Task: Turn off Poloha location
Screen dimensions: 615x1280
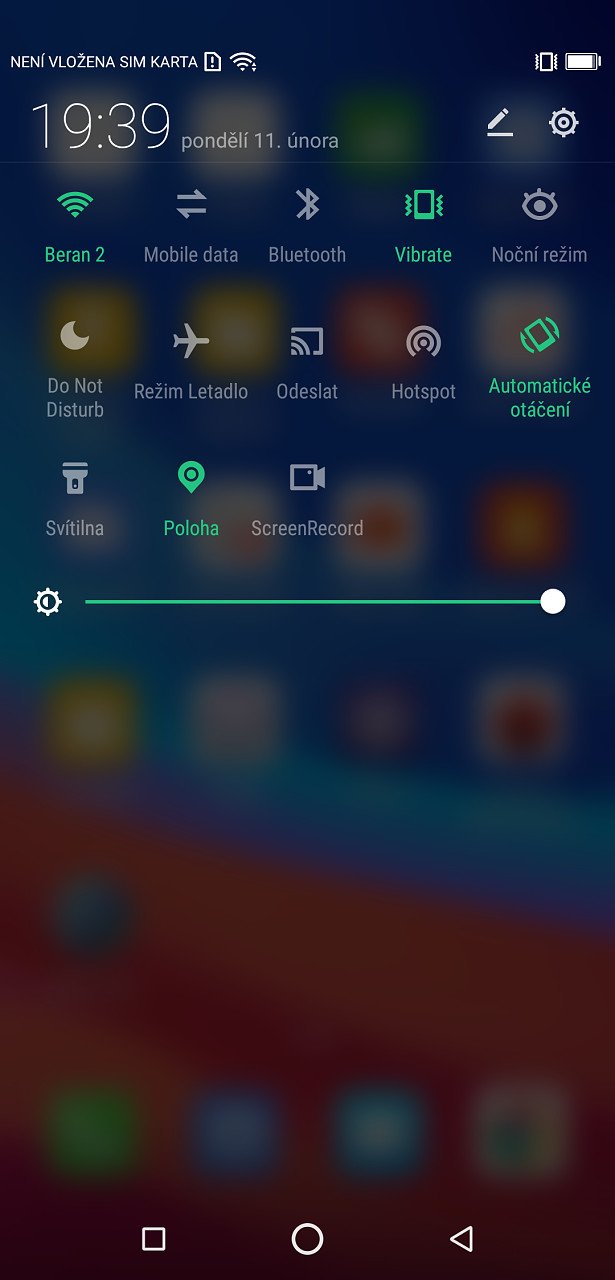Action: [191, 499]
